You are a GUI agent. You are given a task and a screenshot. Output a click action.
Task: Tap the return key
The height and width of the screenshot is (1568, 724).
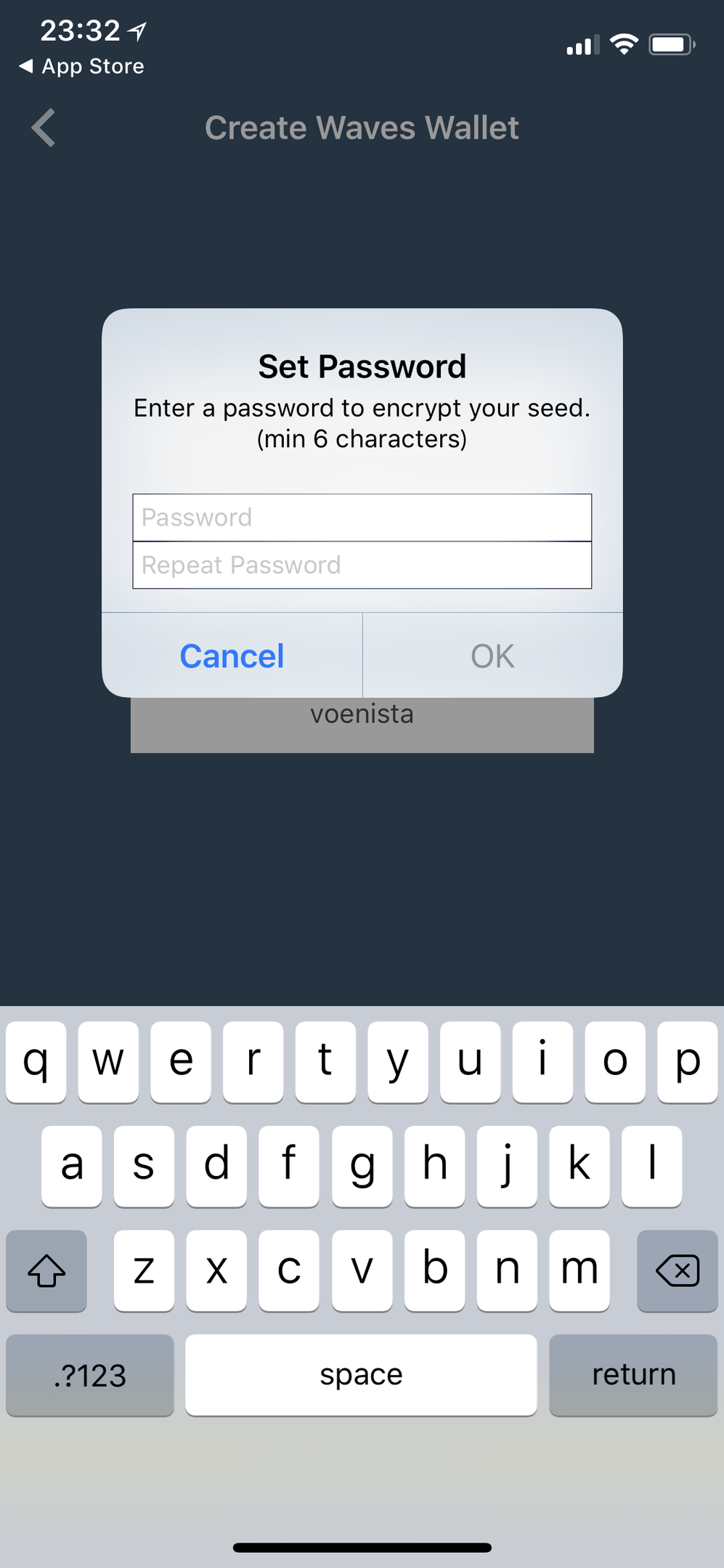tap(633, 1375)
